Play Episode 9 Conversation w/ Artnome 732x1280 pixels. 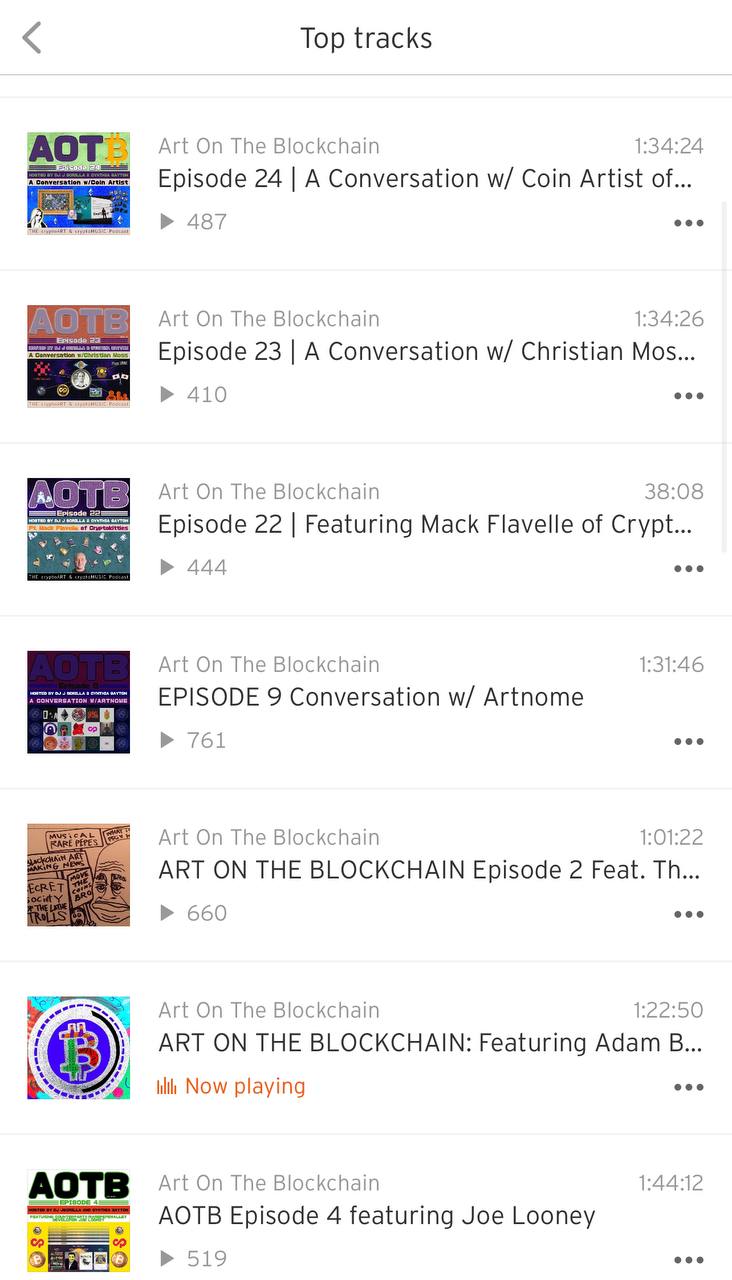point(366,703)
